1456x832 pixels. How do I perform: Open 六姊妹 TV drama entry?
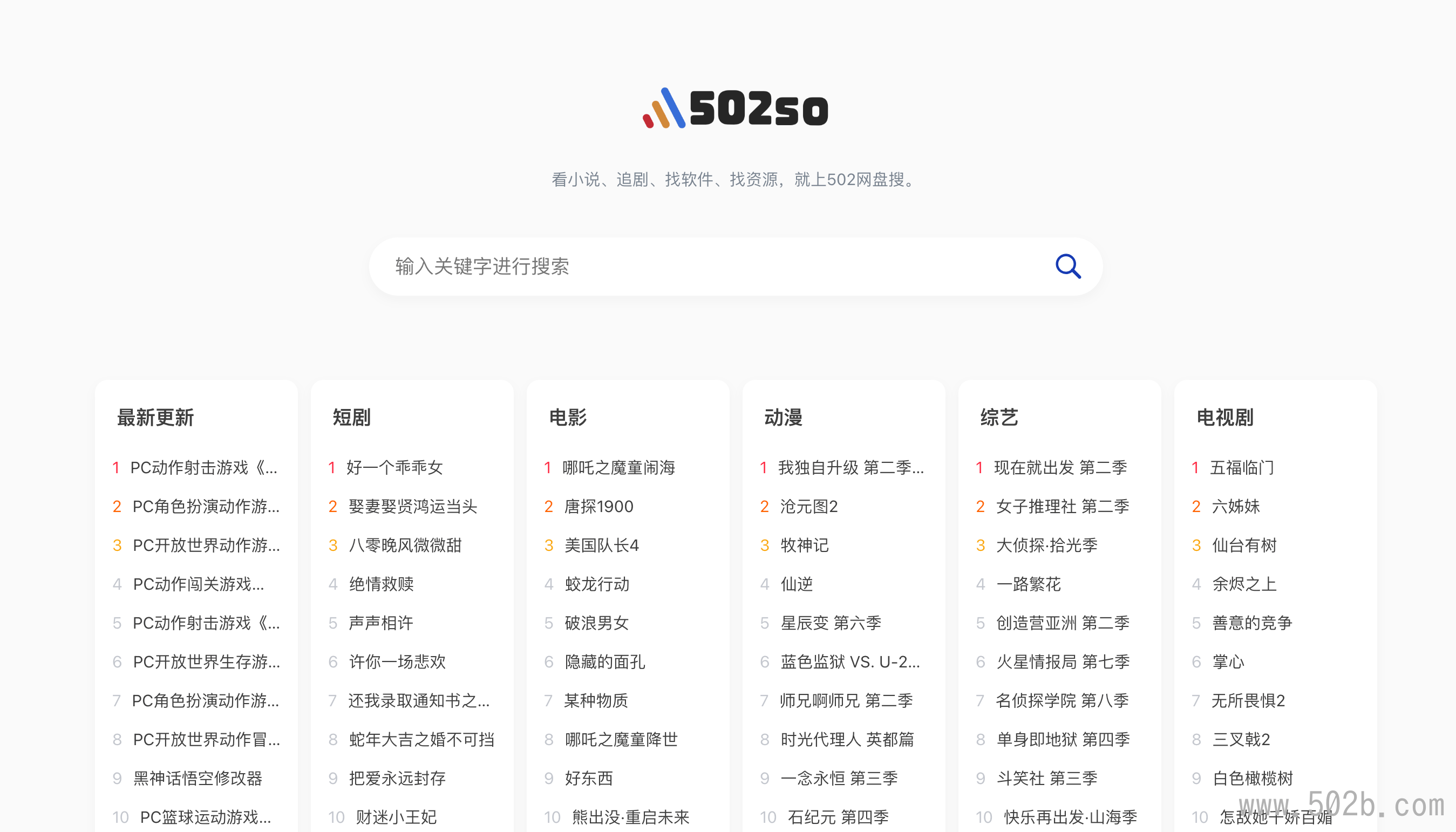point(1235,506)
